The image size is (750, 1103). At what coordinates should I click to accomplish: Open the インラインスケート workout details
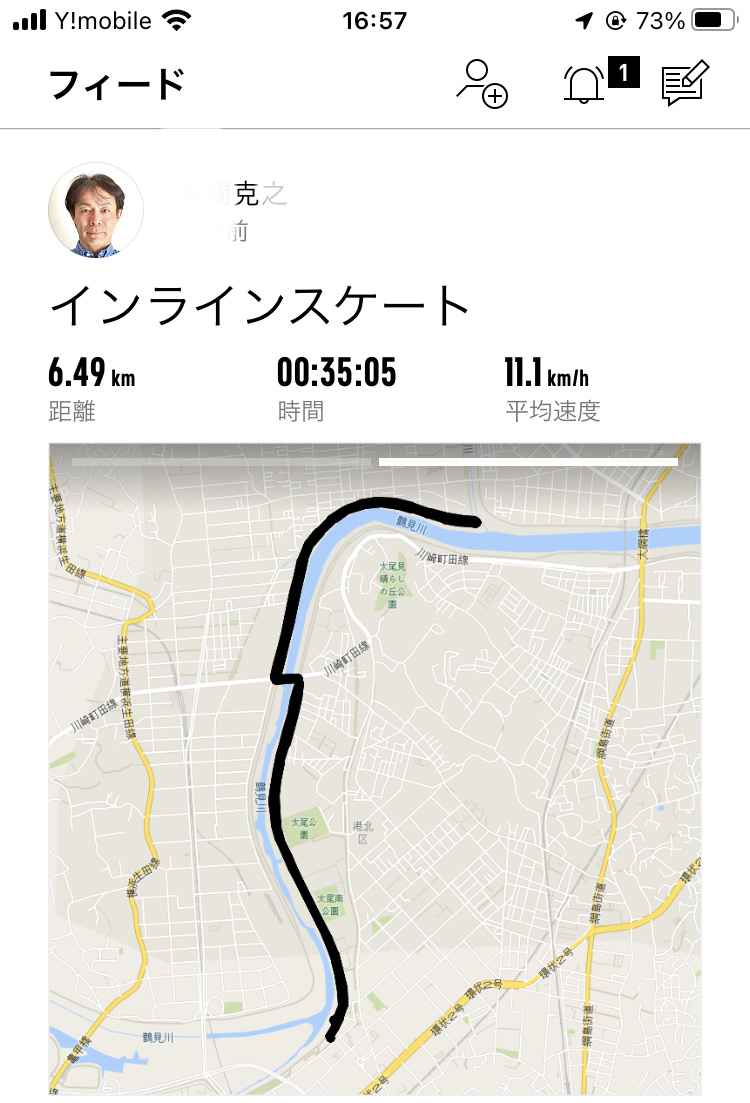[260, 307]
